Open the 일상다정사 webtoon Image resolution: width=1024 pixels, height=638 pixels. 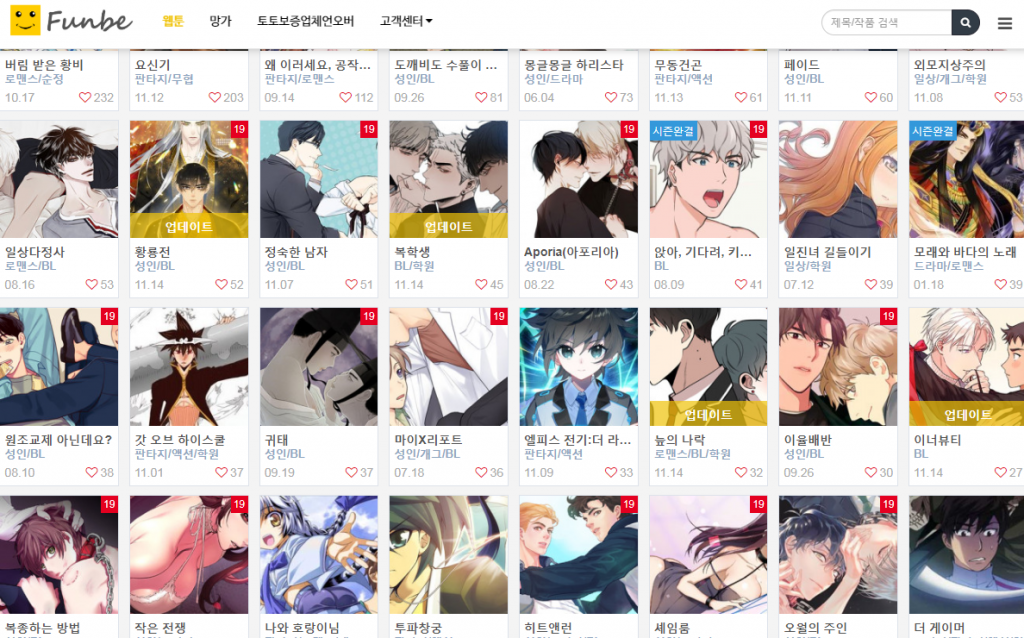59,180
